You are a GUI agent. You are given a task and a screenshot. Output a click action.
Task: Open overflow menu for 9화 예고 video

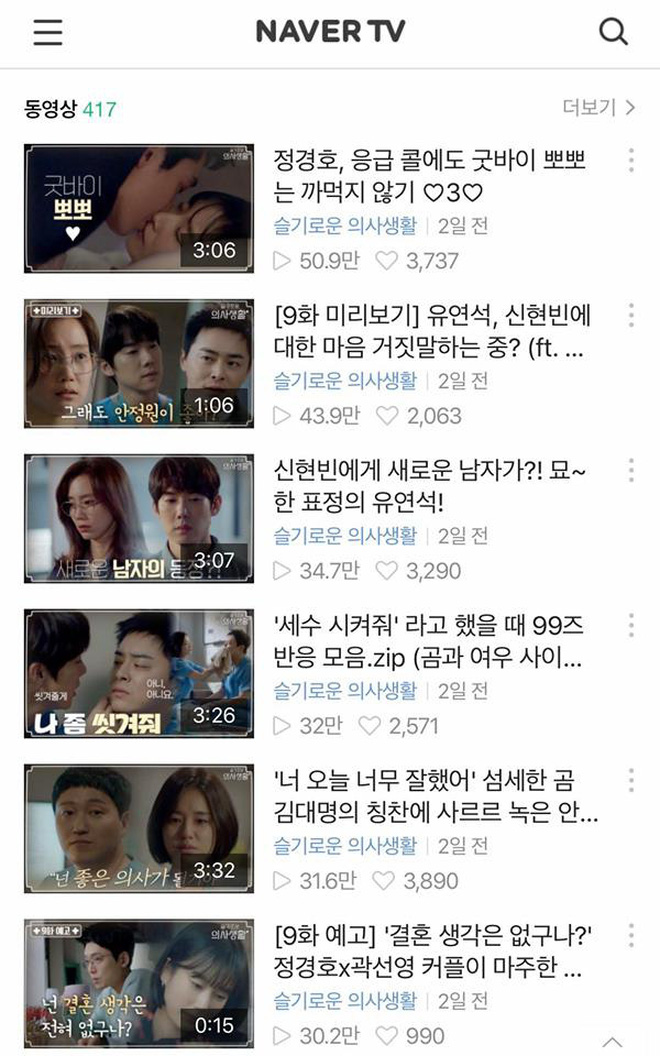(x=631, y=936)
